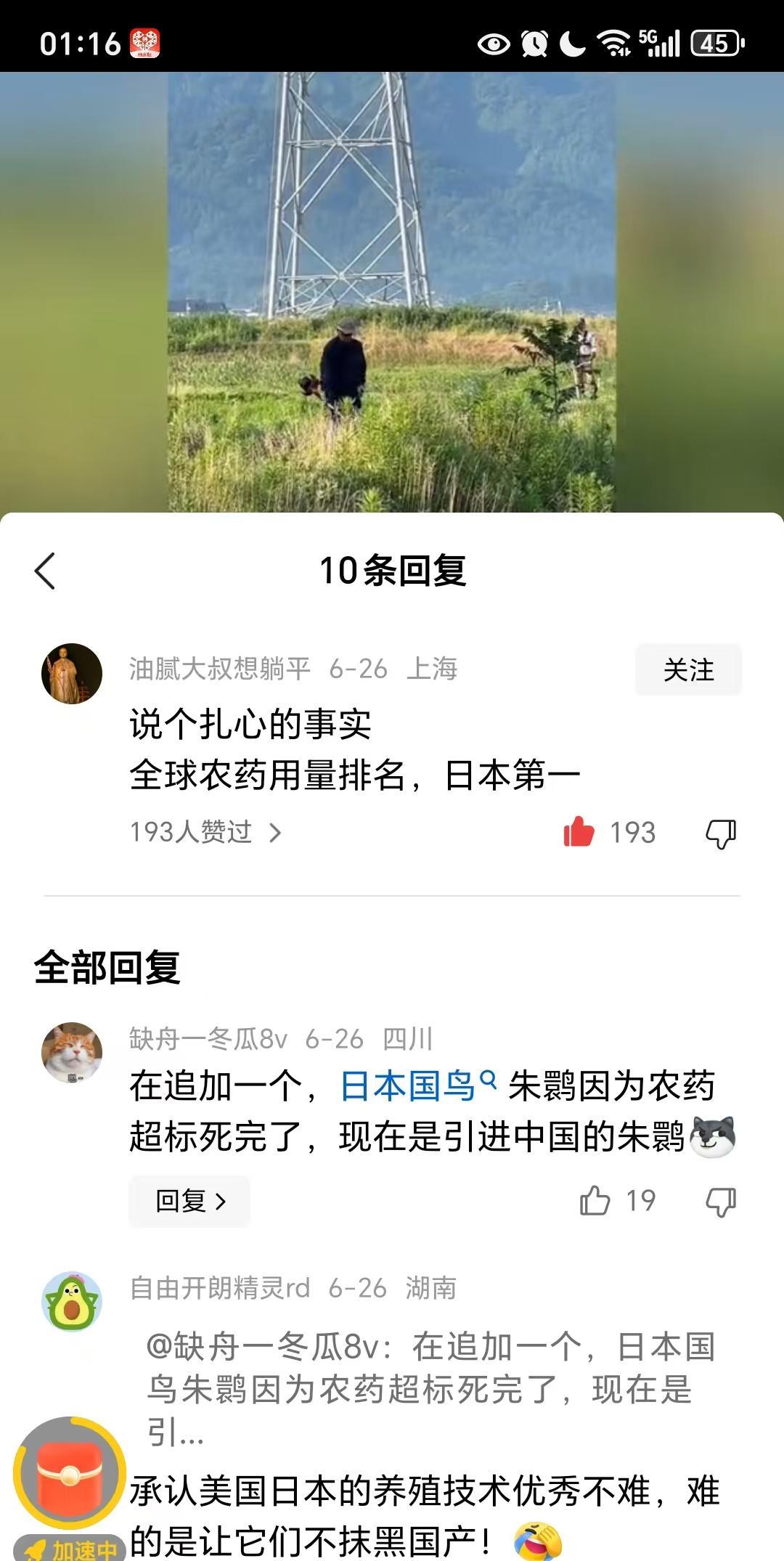
Task: Open 自由开朗精灵rd's avocado avatar
Action: (71, 1301)
